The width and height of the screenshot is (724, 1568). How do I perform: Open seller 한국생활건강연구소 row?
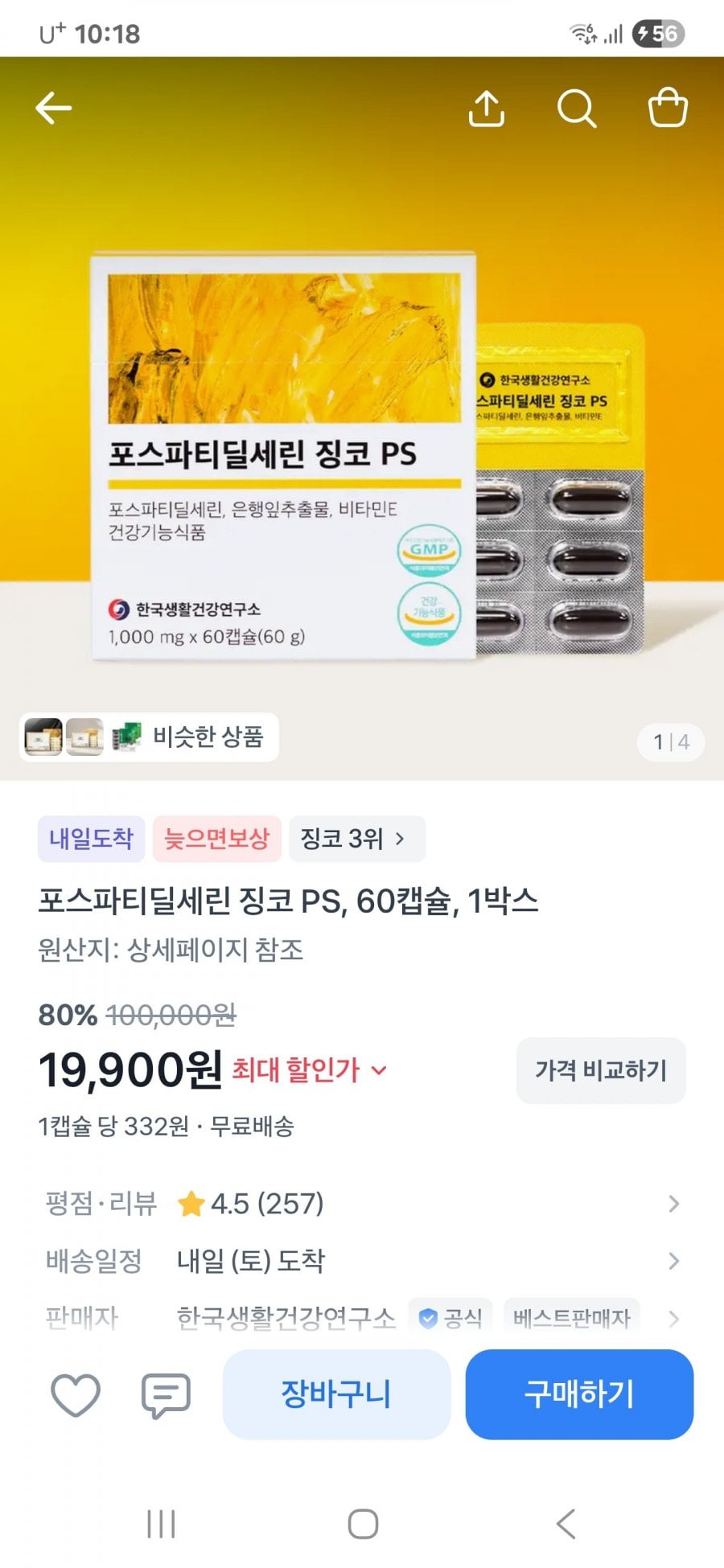coord(362,1318)
